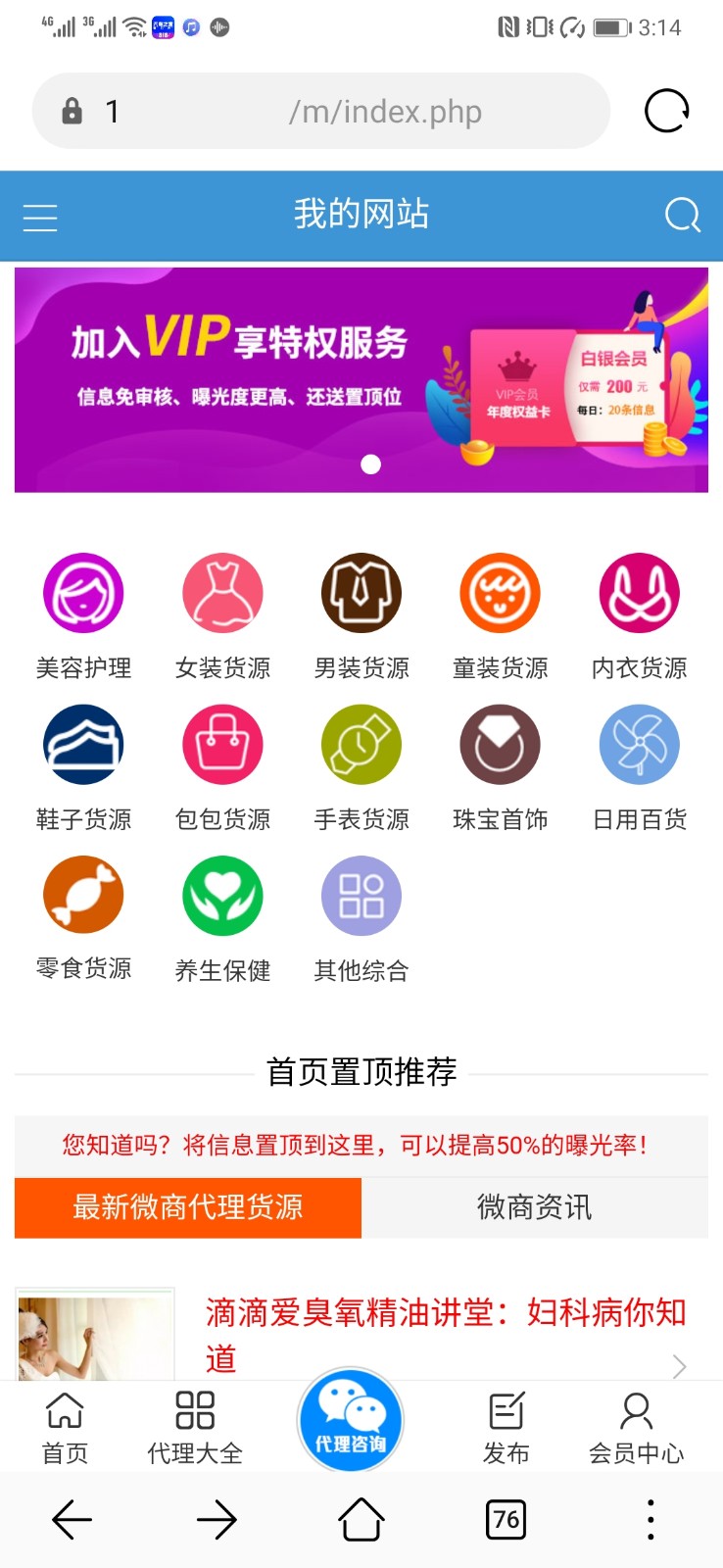Image resolution: width=723 pixels, height=1568 pixels.
Task: Switch to 会员中心 tab
Action: pyautogui.click(x=637, y=1428)
